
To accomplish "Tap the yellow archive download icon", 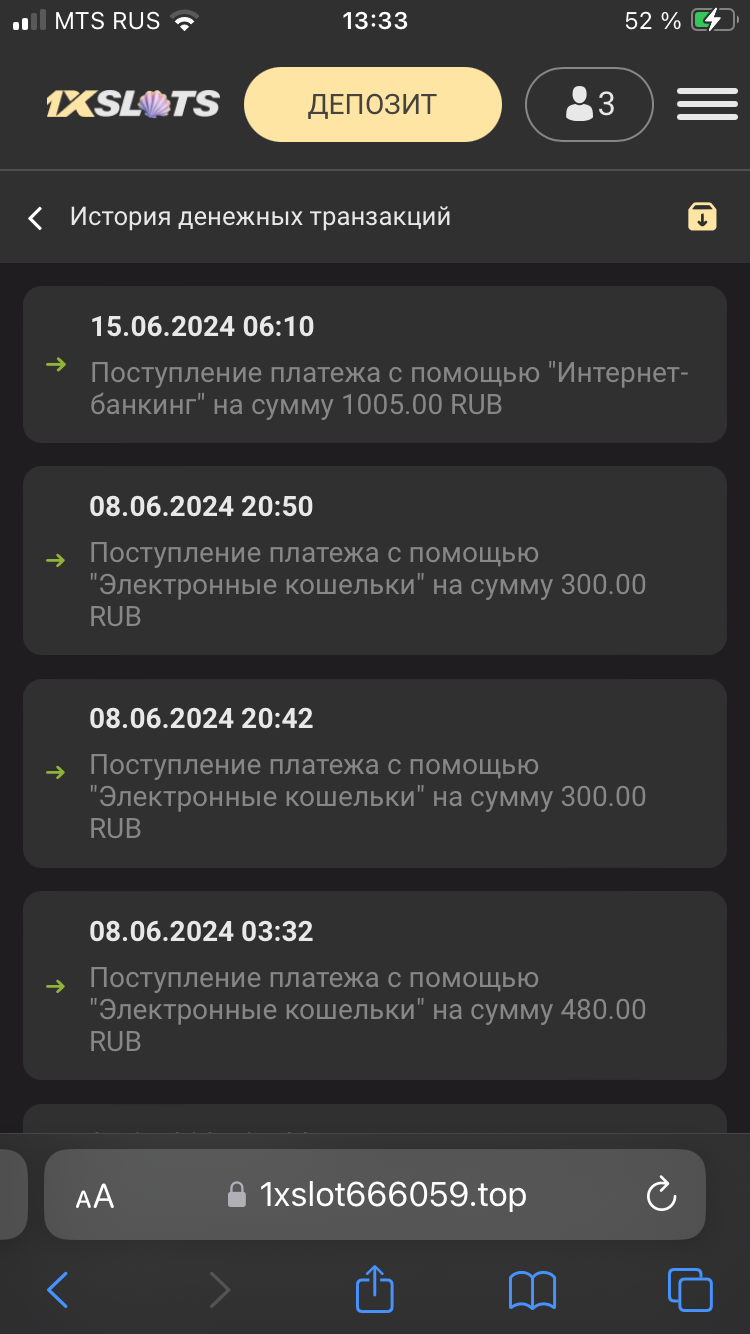I will (x=702, y=216).
